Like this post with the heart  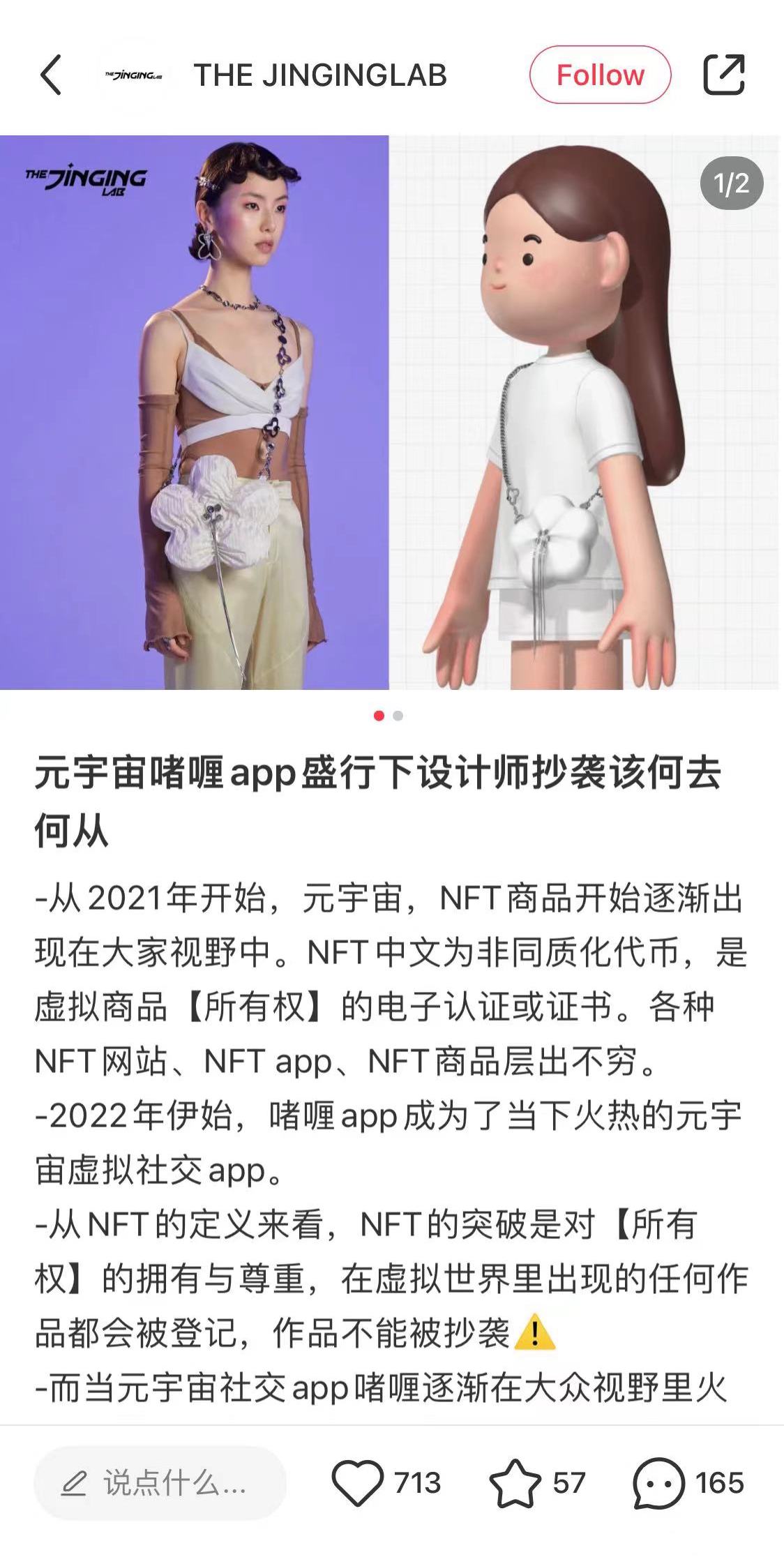click(x=357, y=1482)
